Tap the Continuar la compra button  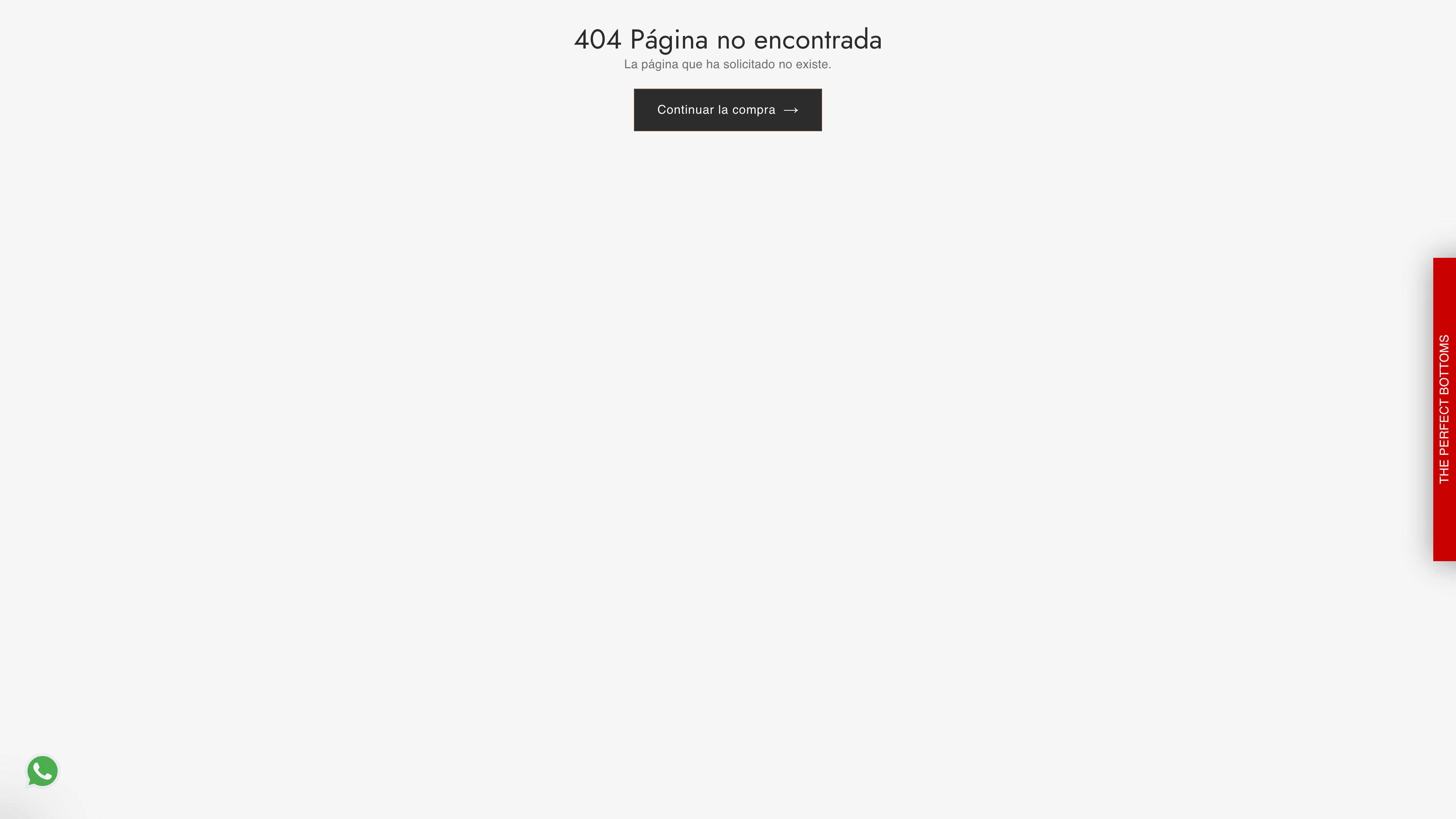click(728, 110)
